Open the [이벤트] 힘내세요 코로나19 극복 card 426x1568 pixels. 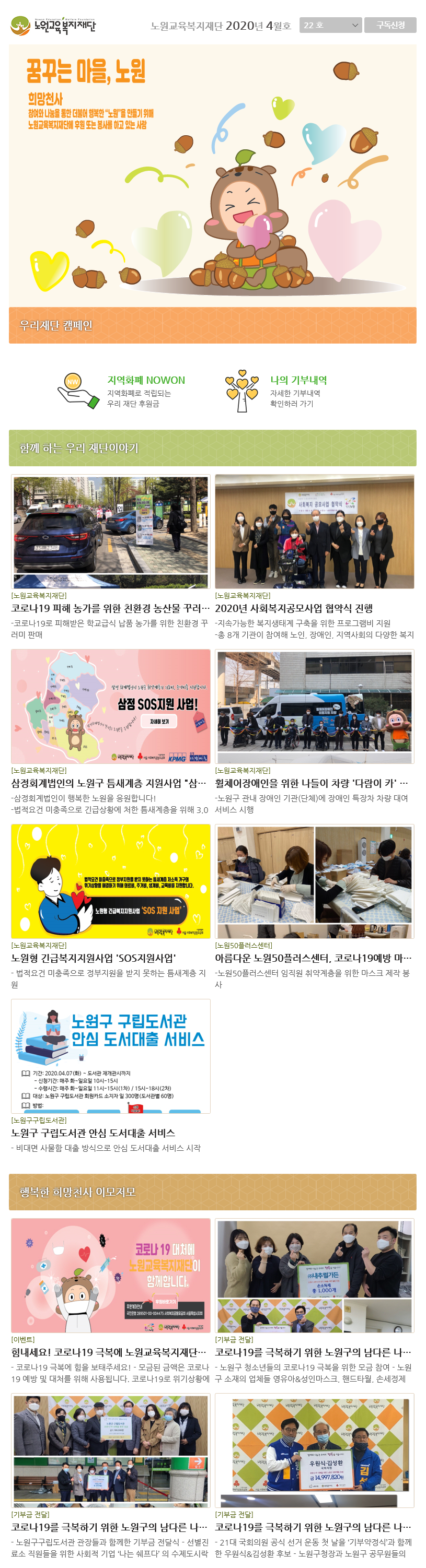(110, 1352)
